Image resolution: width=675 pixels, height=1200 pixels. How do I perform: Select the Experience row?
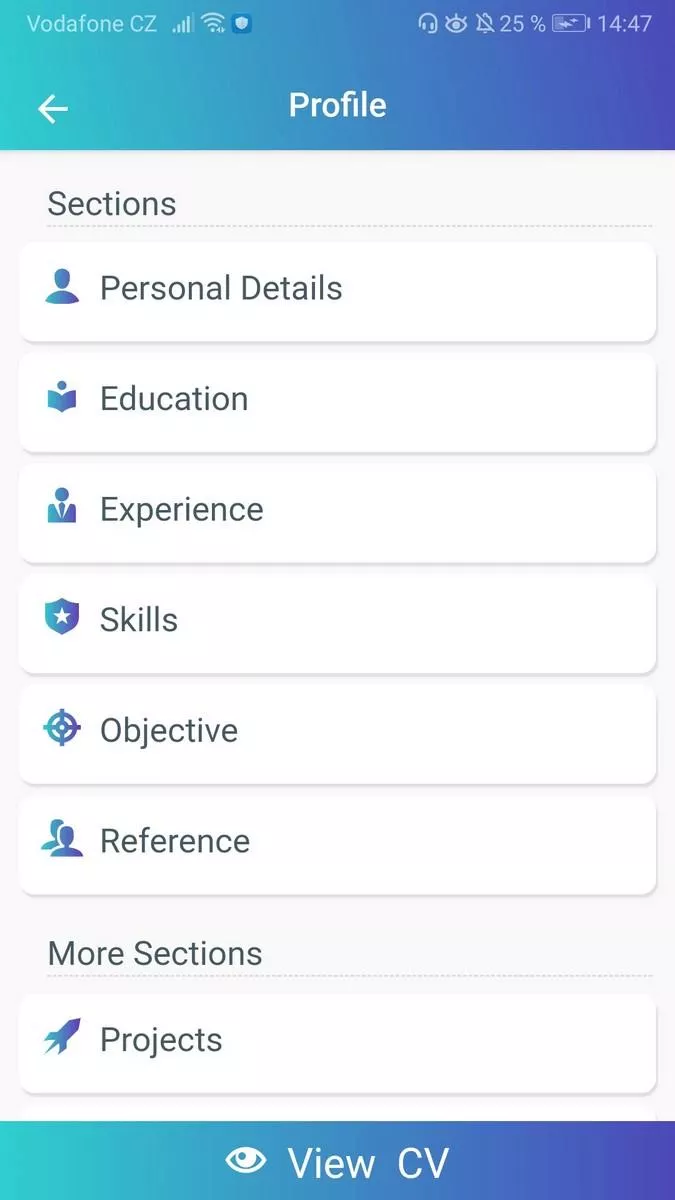[337, 512]
